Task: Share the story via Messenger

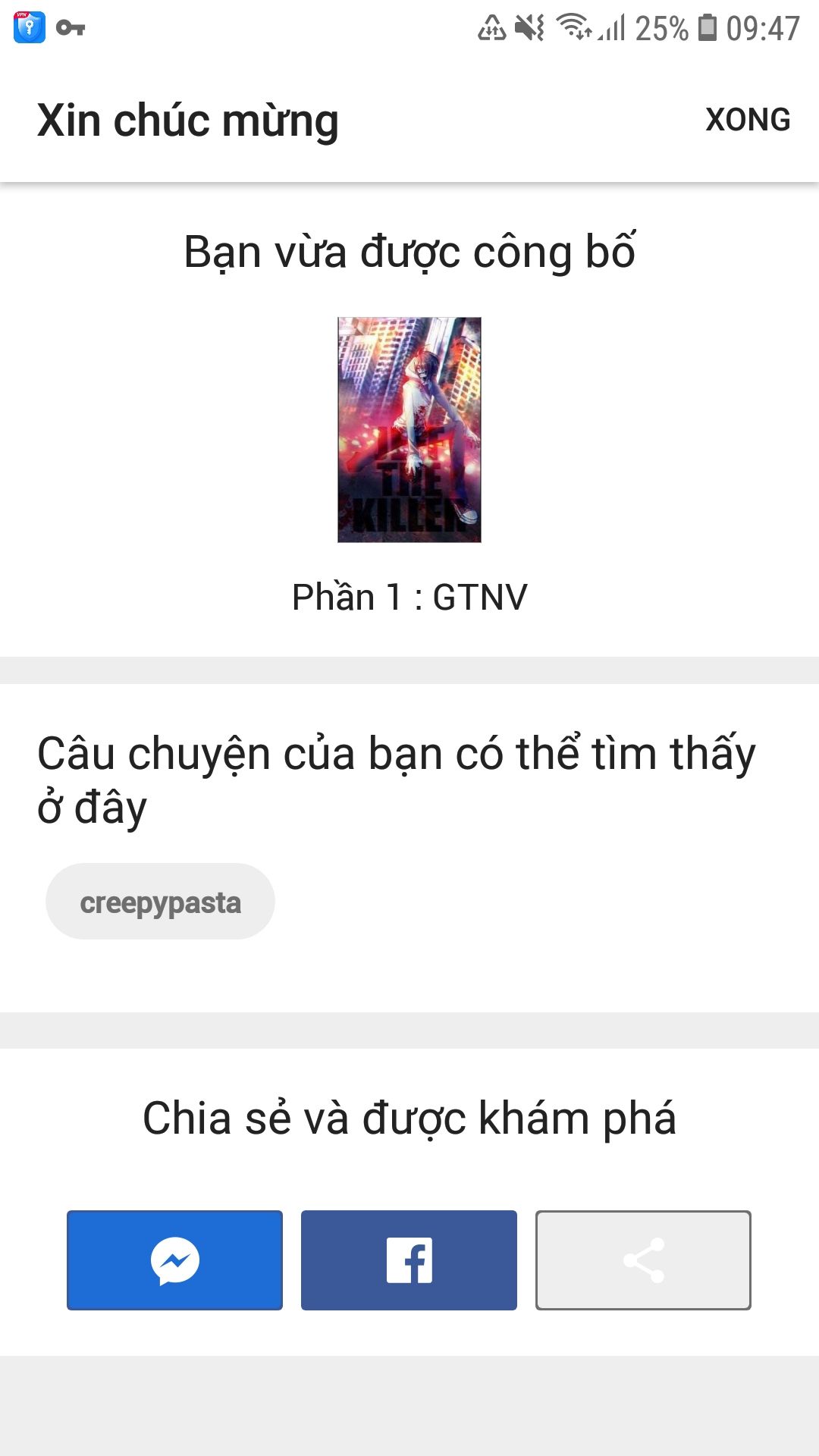Action: pos(174,1260)
